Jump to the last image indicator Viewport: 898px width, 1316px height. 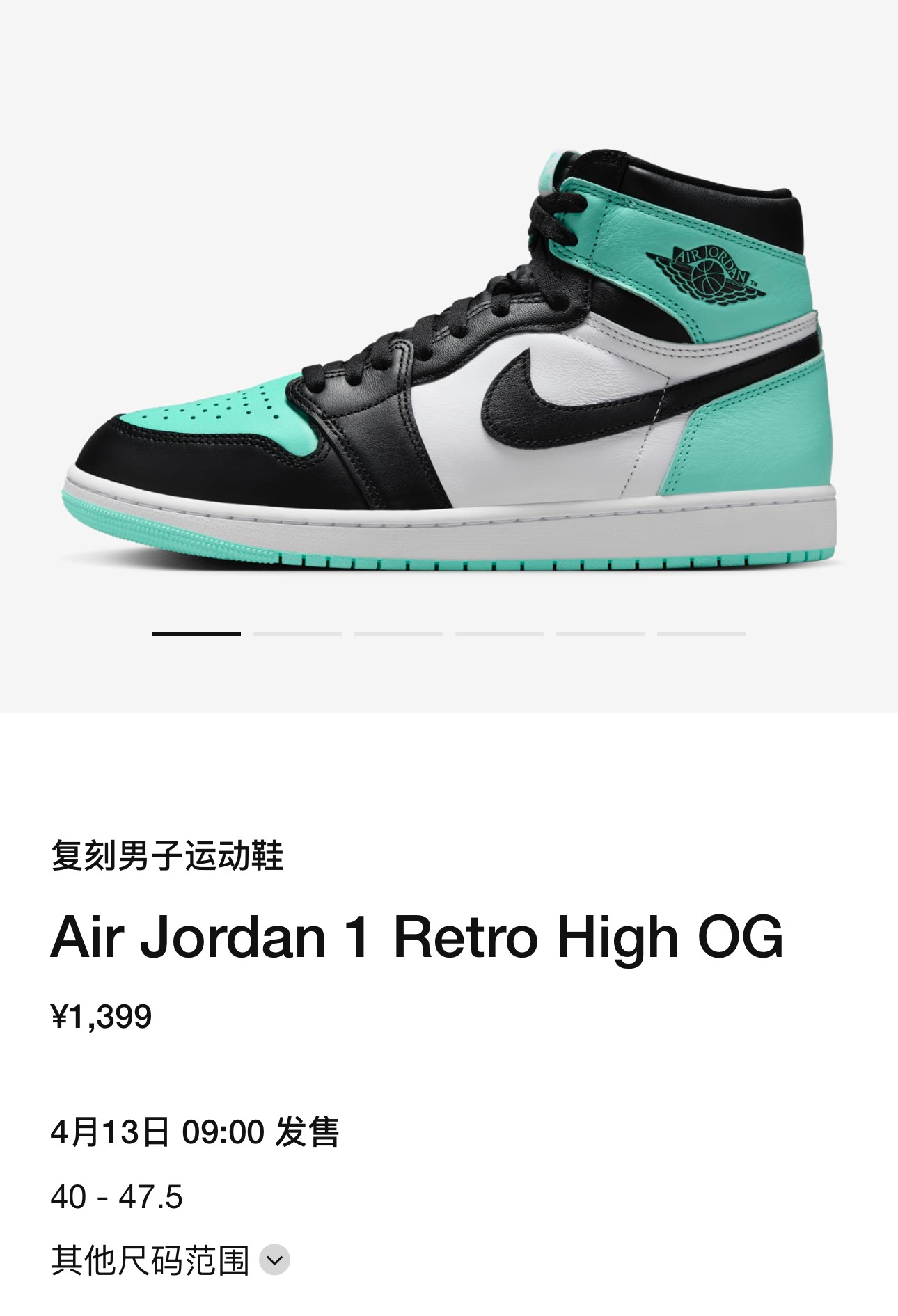(x=701, y=634)
